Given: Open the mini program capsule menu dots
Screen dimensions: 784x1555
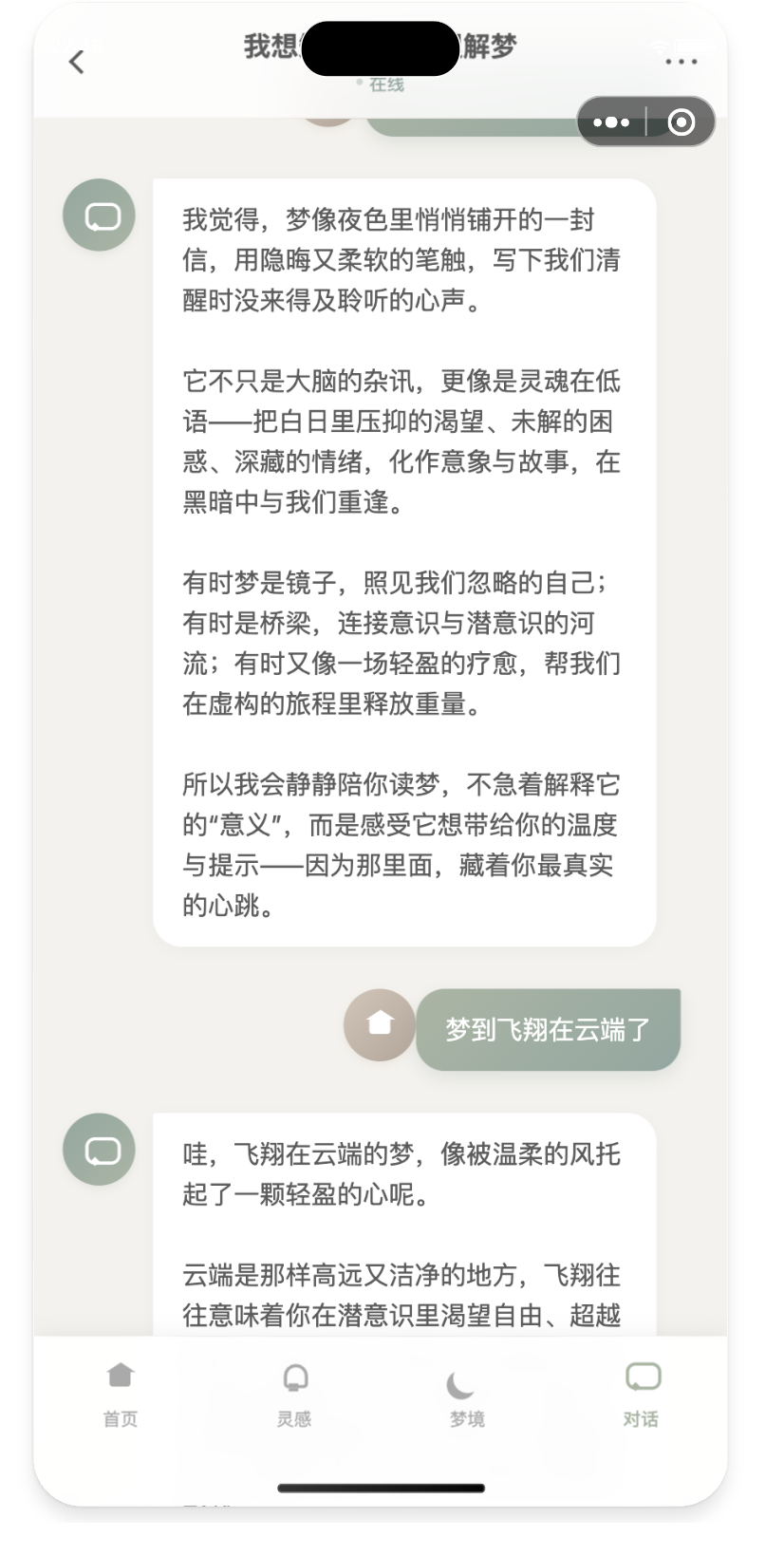Looking at the screenshot, I should tap(611, 122).
